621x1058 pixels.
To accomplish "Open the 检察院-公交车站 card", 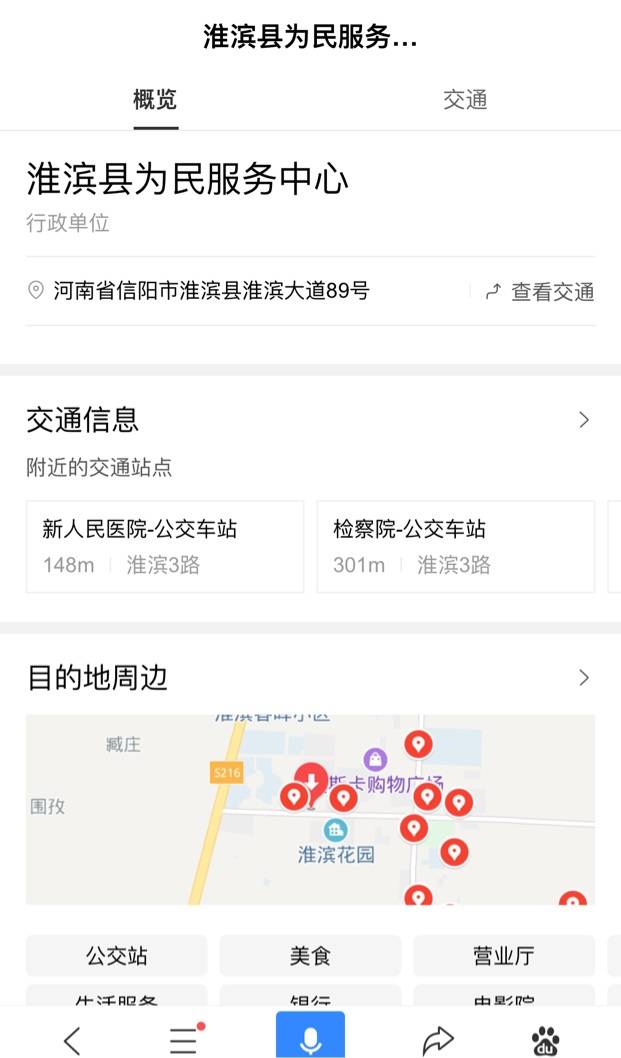I will click(x=456, y=547).
